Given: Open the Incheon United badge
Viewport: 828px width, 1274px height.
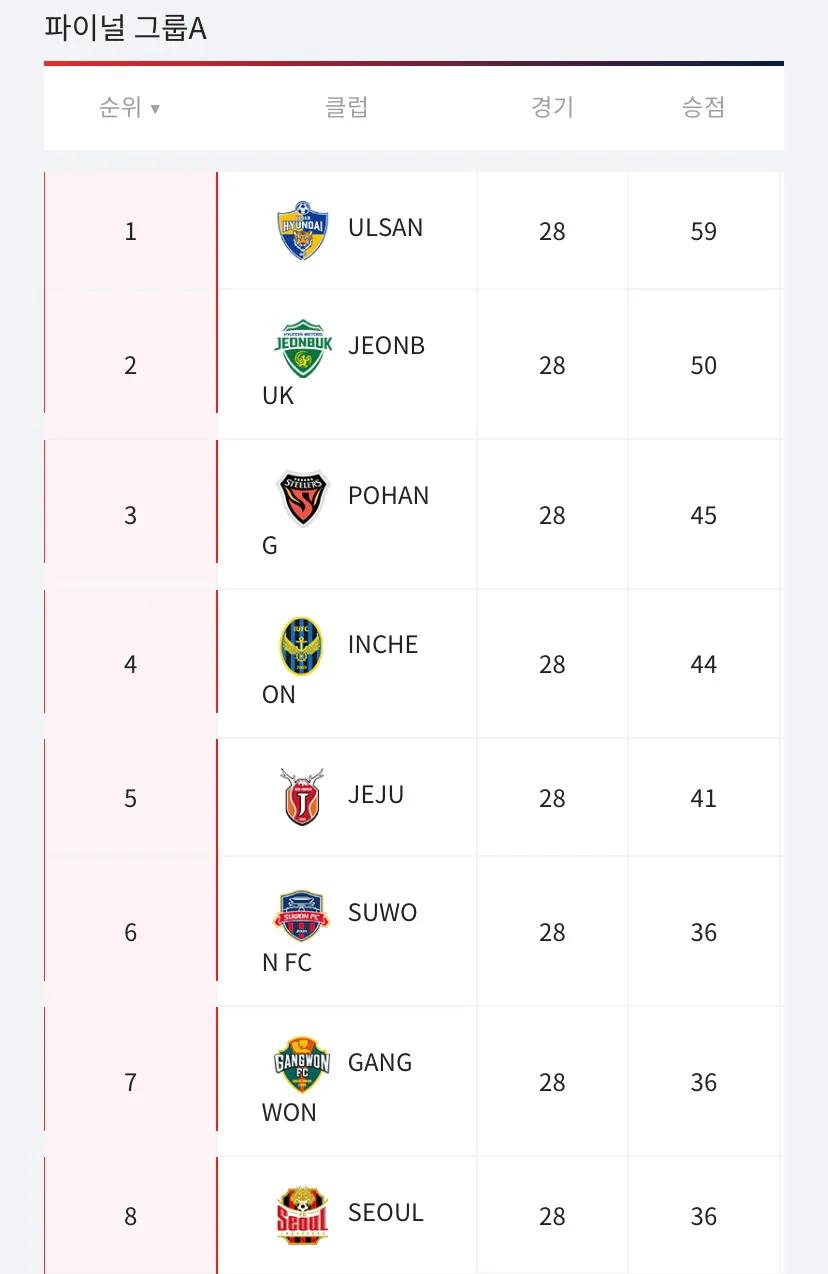Looking at the screenshot, I should click(x=302, y=648).
